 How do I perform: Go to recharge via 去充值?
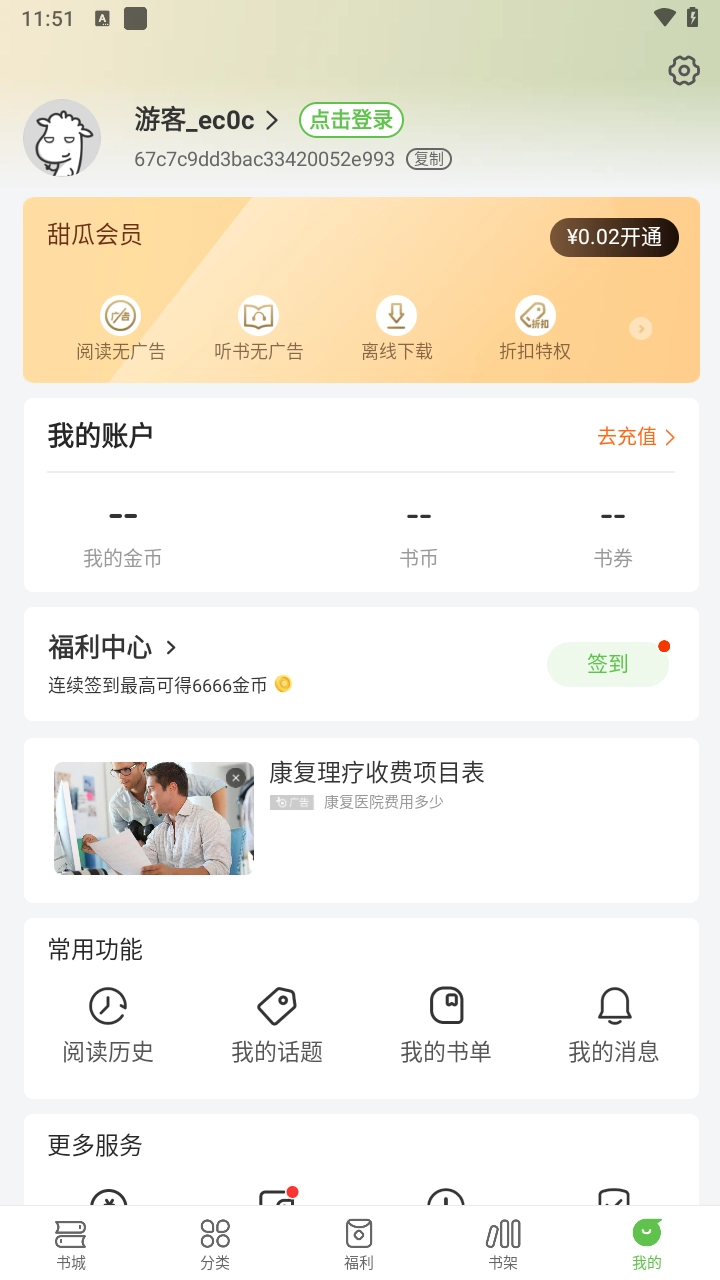click(x=636, y=437)
